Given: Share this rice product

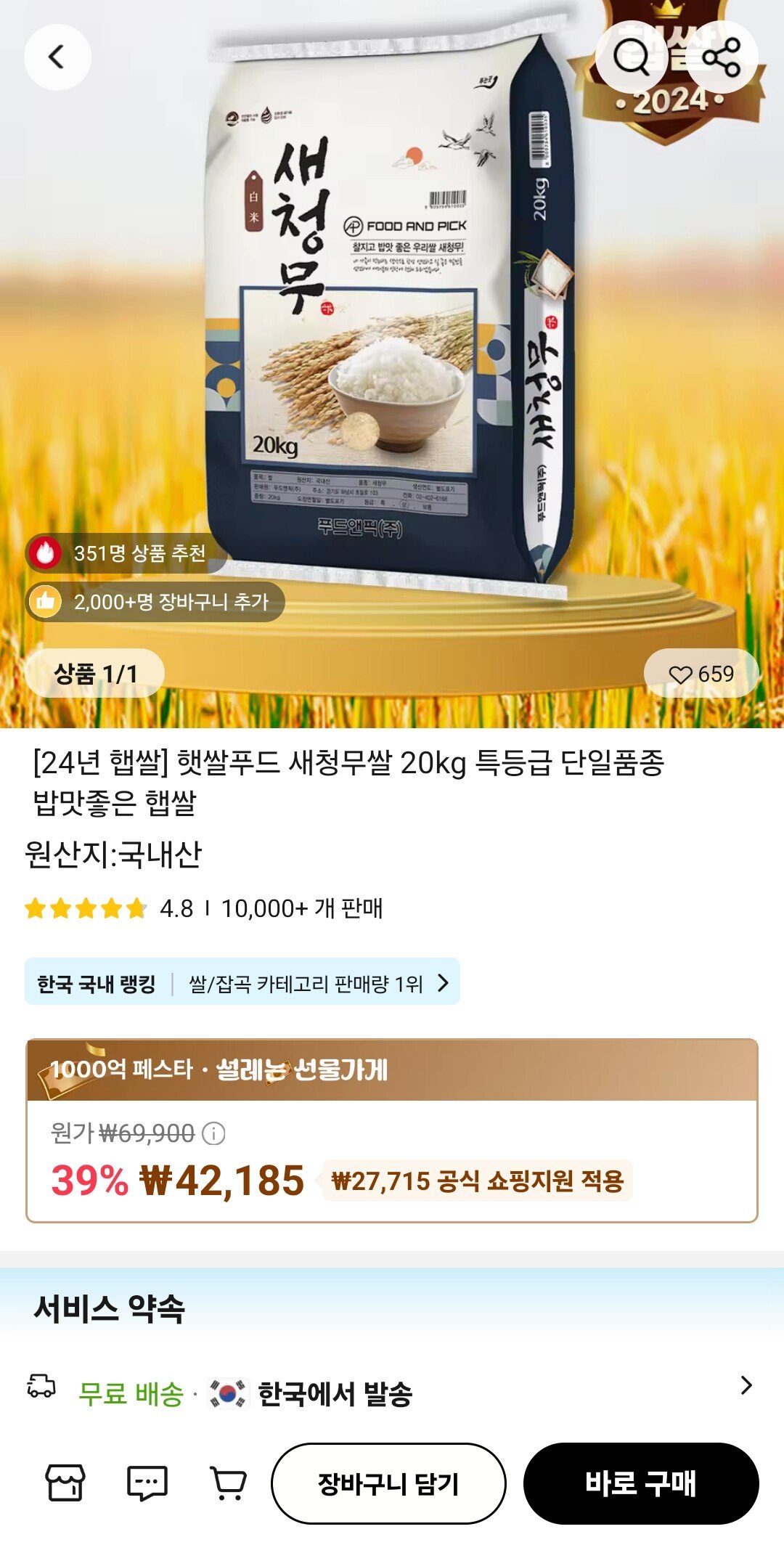Looking at the screenshot, I should (x=722, y=57).
